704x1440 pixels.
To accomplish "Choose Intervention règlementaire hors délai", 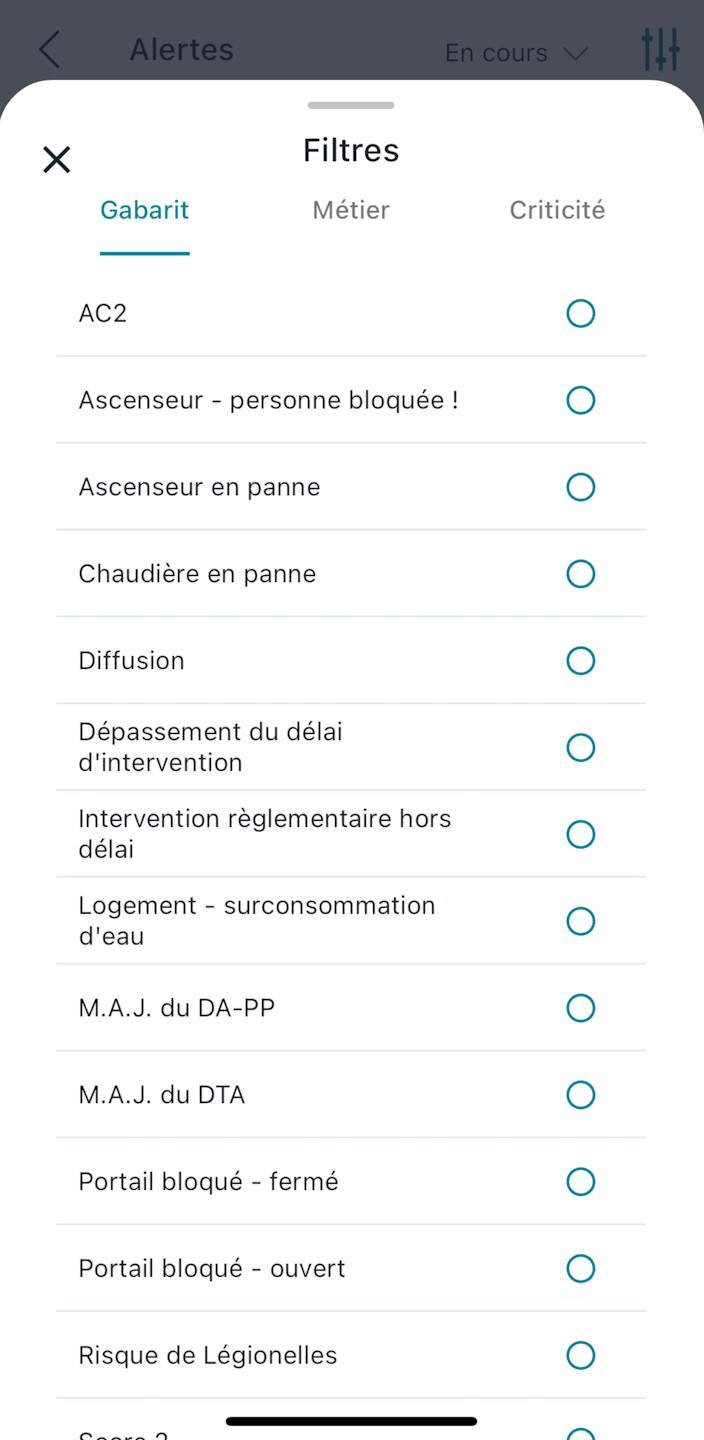I will point(580,835).
